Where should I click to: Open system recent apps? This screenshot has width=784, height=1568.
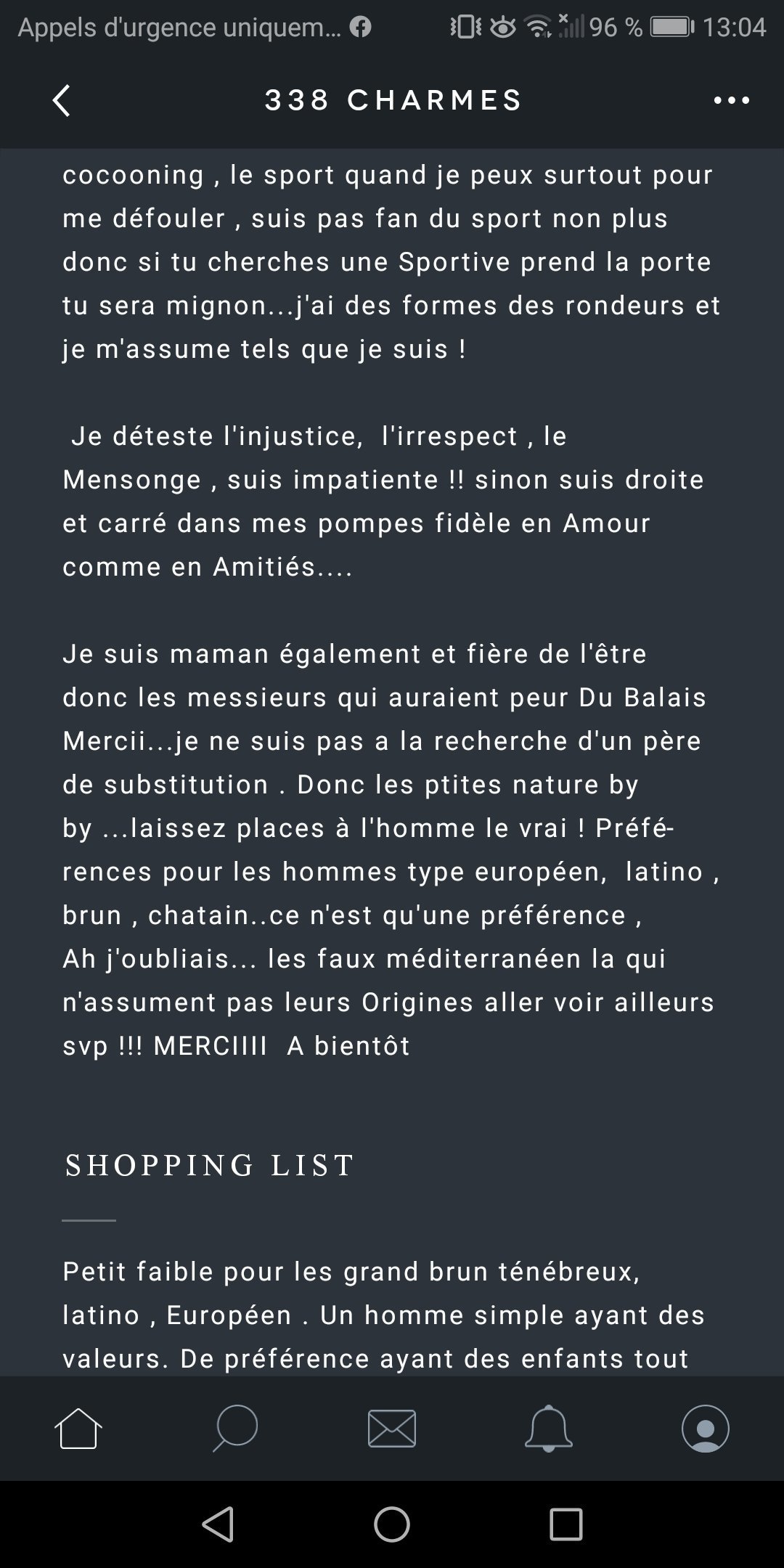pos(566,1524)
